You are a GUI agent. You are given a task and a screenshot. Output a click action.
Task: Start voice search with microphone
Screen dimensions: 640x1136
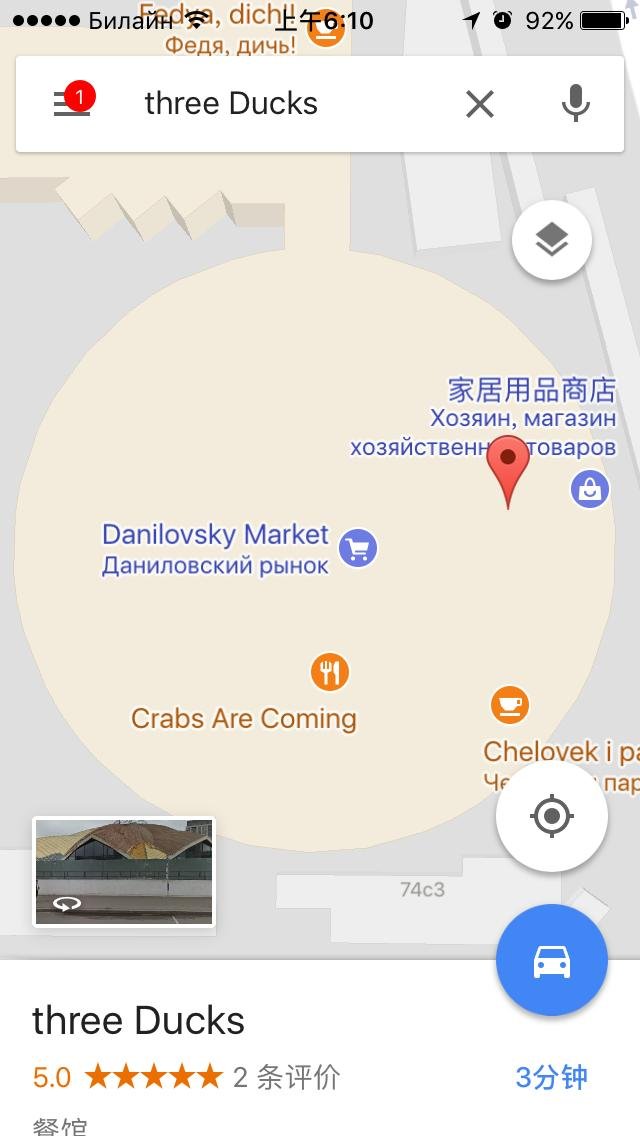575,104
